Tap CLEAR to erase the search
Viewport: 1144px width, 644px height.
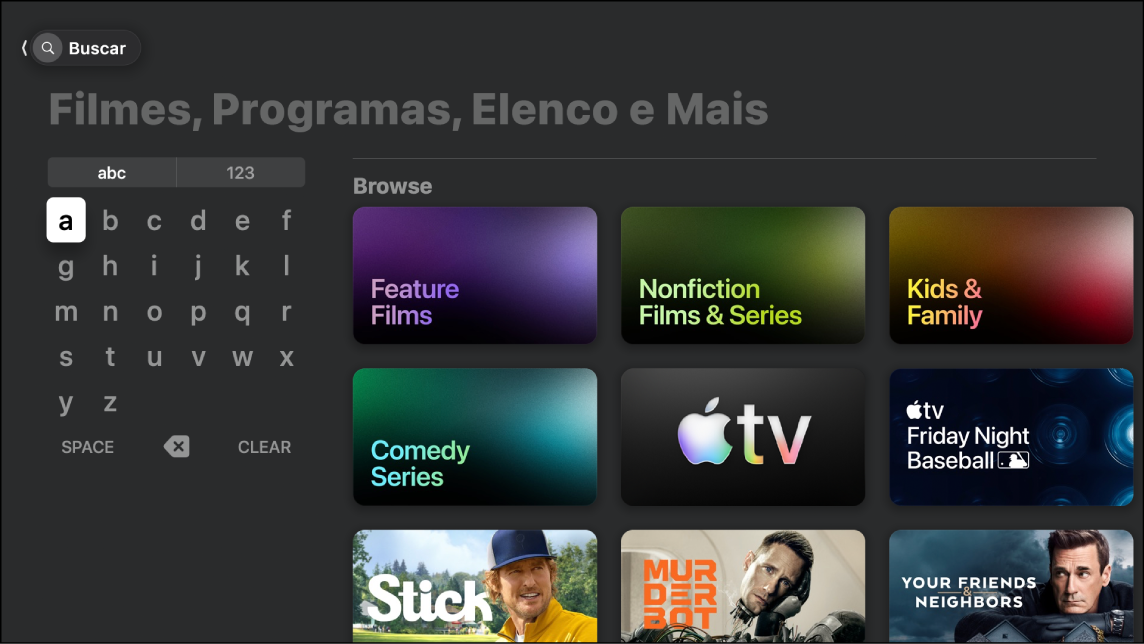(264, 447)
